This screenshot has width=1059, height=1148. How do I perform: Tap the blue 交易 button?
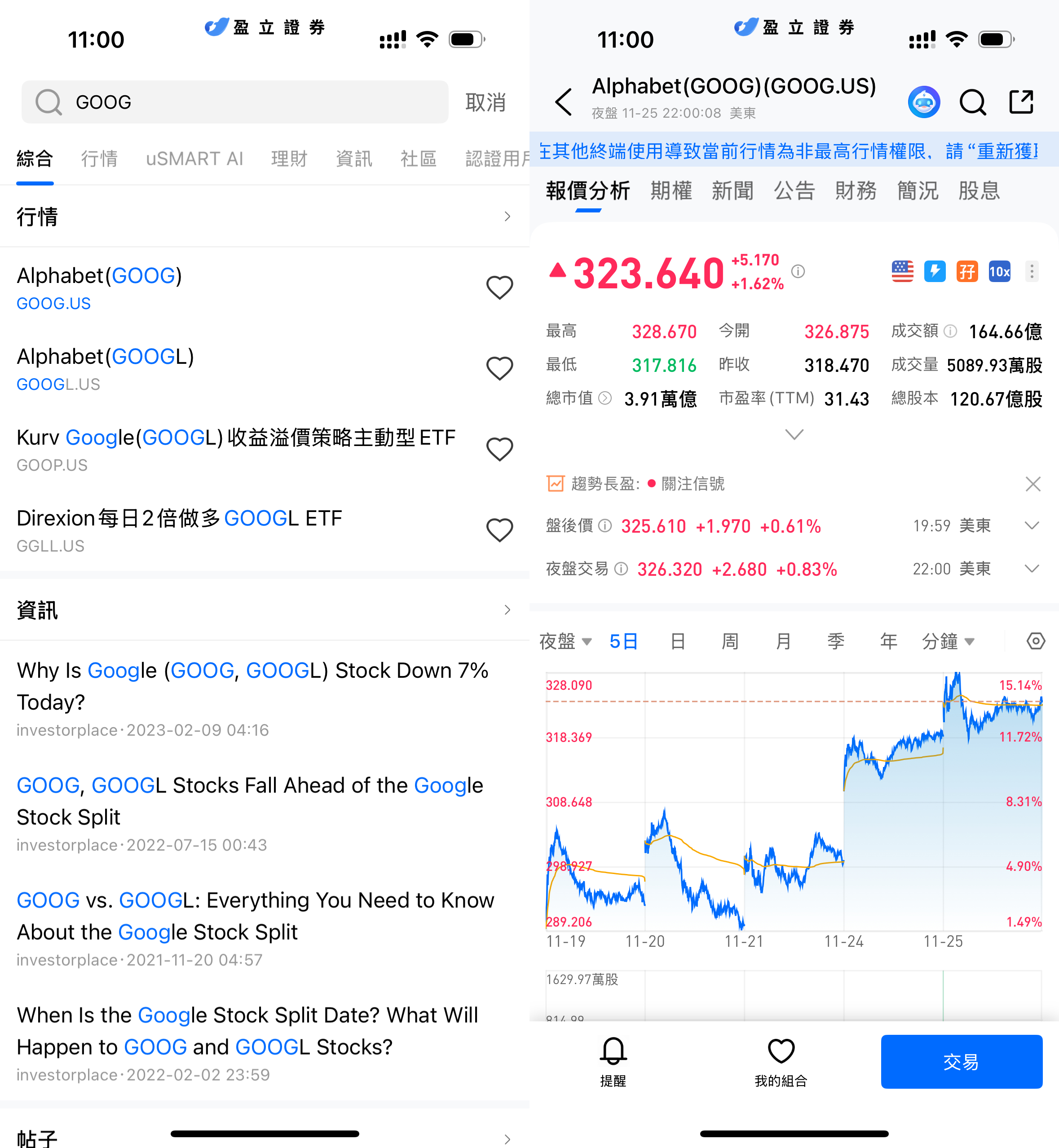(961, 1061)
